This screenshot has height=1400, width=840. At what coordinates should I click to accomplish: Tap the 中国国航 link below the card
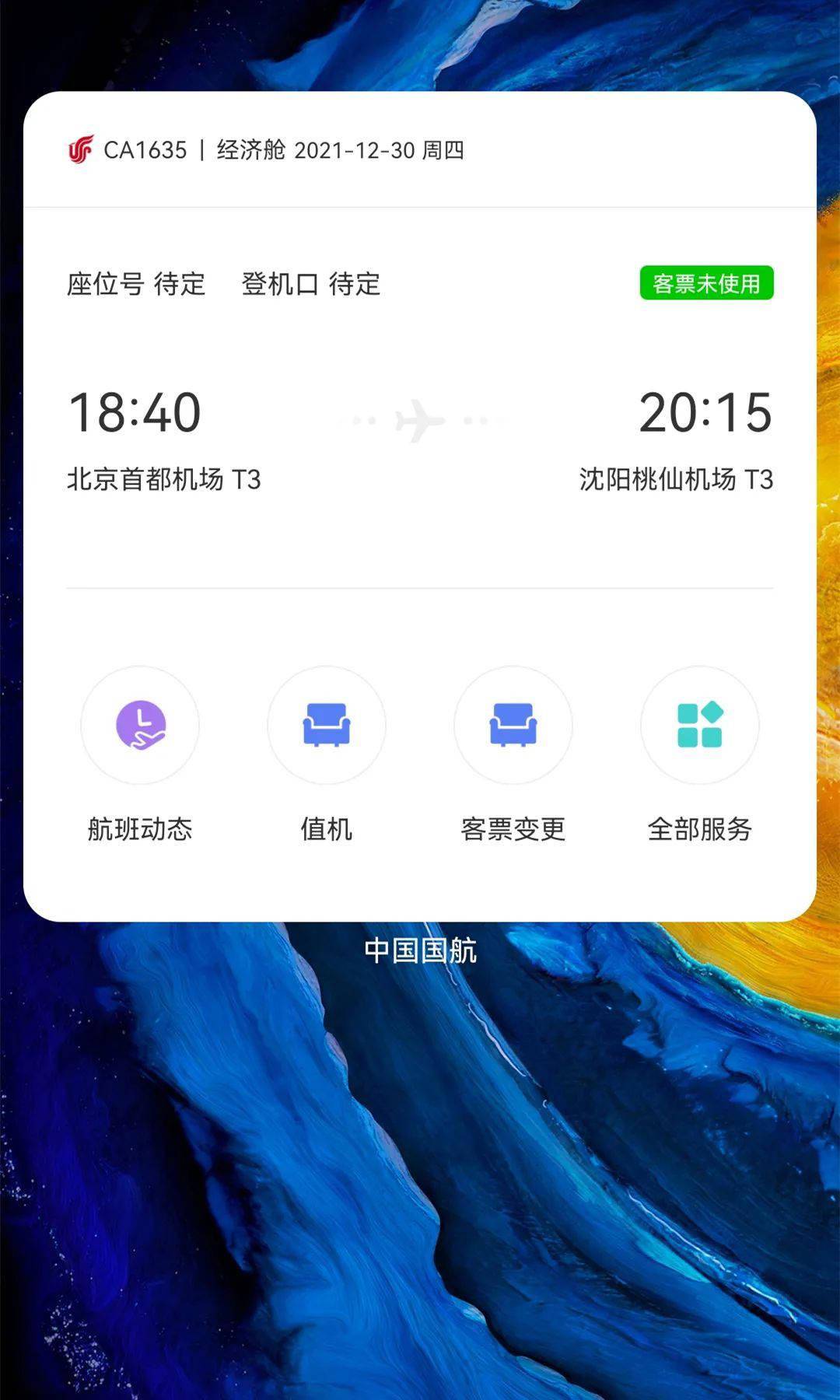tap(420, 948)
